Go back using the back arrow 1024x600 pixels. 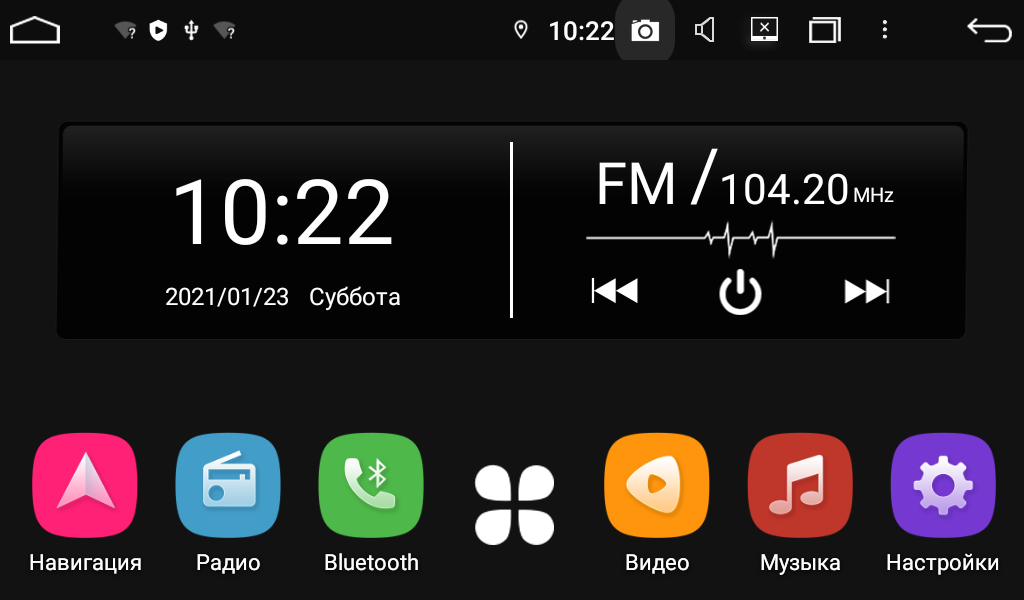pos(988,30)
